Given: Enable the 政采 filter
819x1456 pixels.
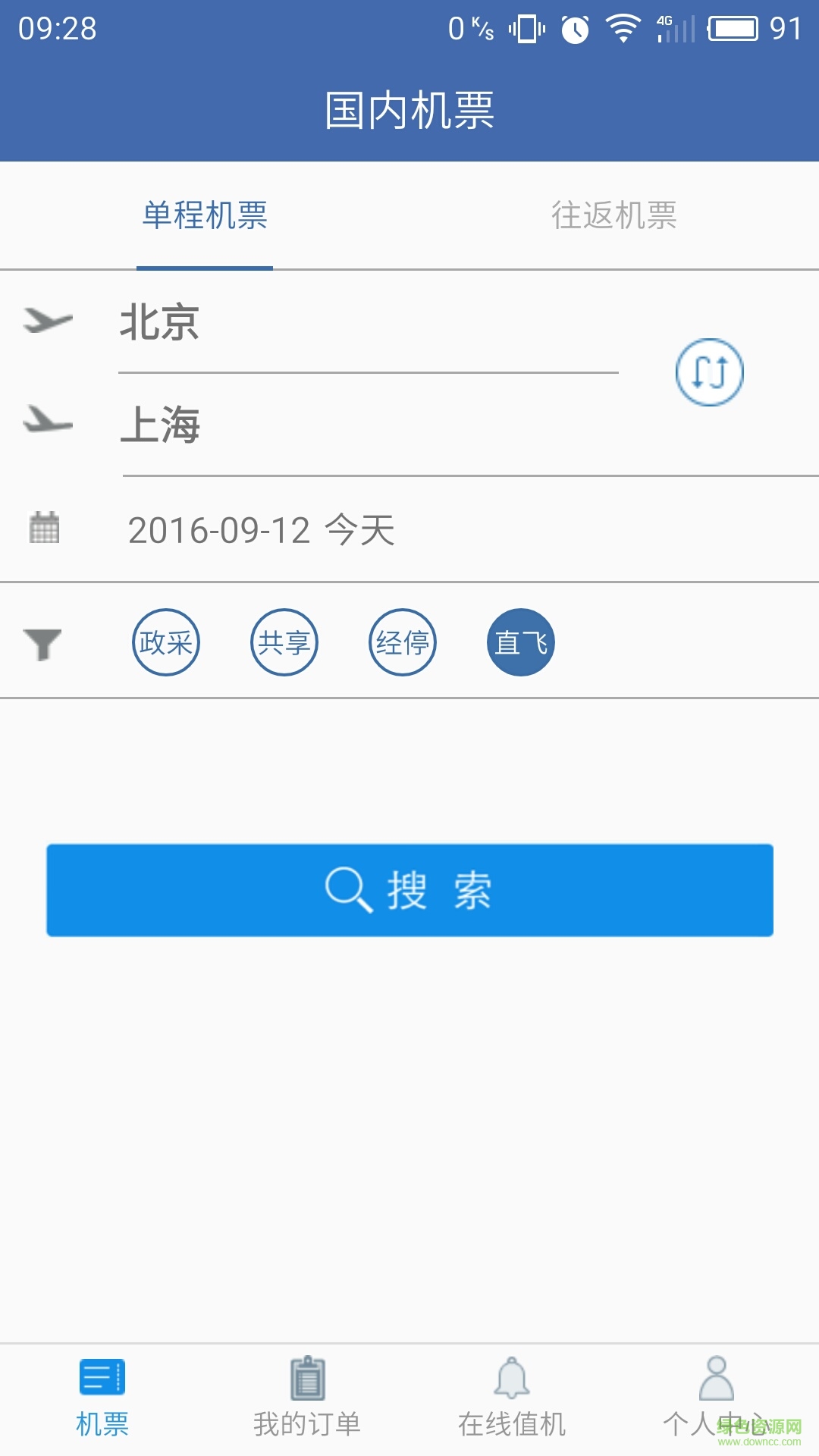Looking at the screenshot, I should 166,642.
